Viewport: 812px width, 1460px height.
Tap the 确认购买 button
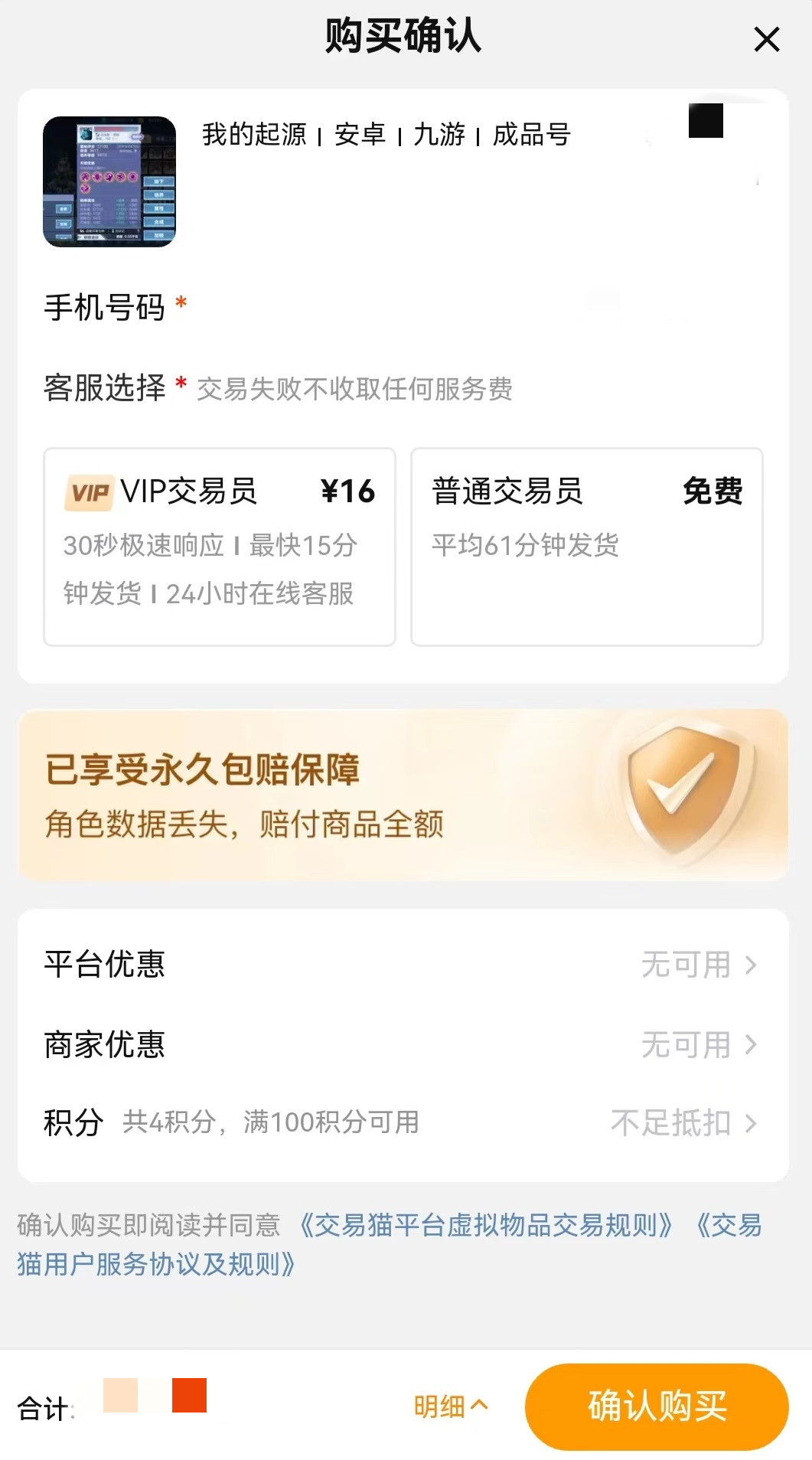click(656, 1406)
